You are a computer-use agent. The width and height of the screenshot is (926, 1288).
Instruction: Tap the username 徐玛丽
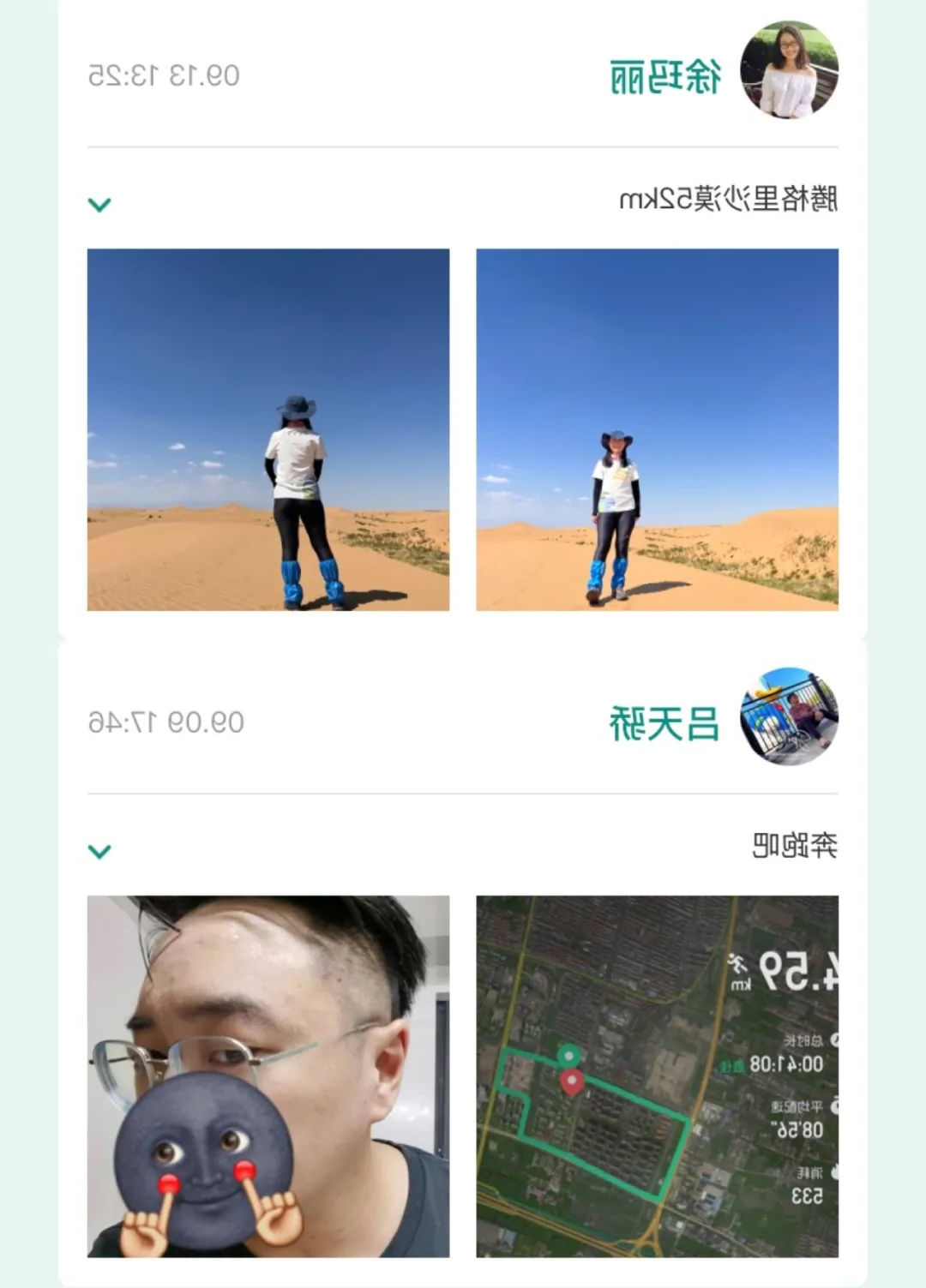pos(665,76)
